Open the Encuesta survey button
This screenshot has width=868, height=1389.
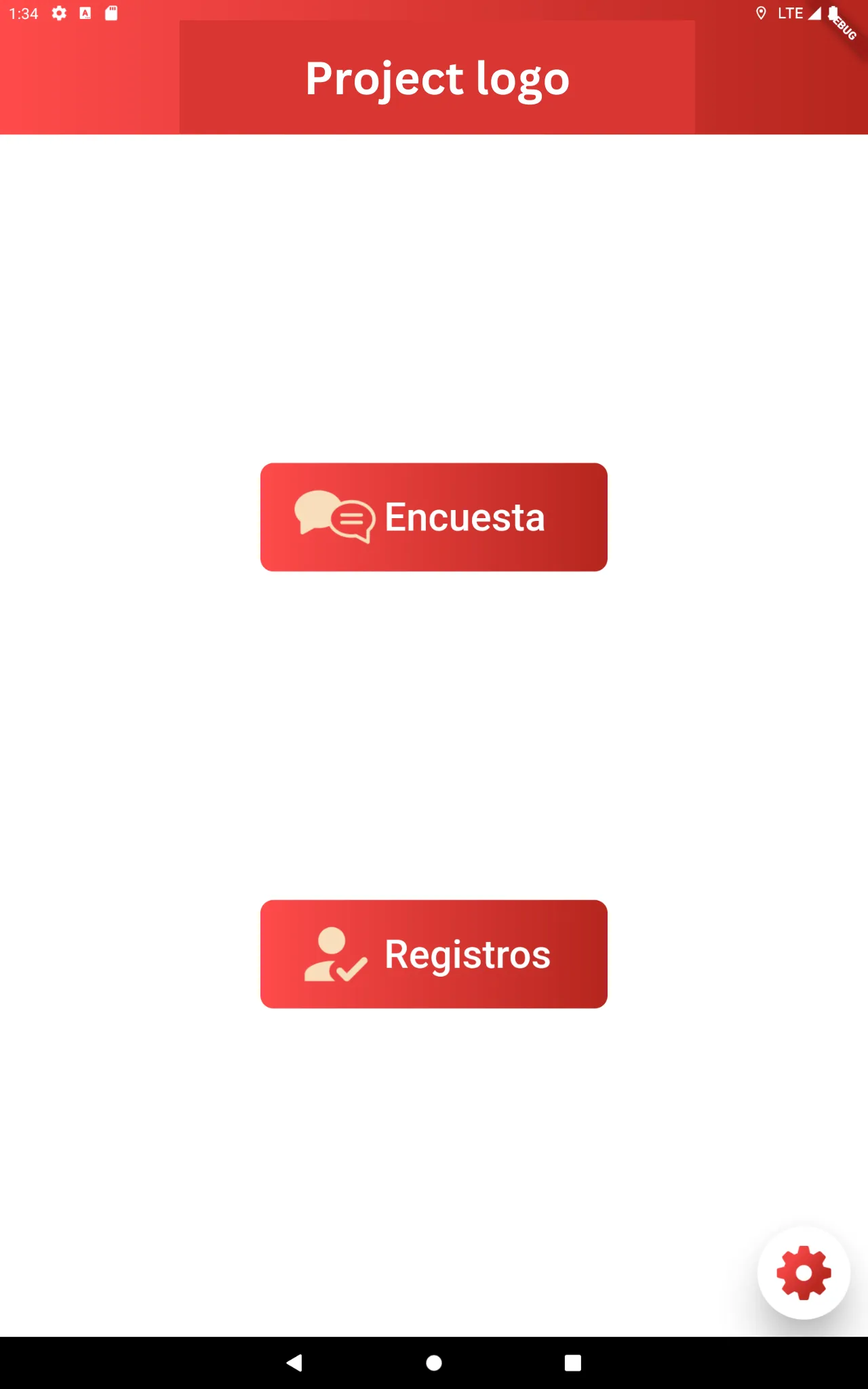pyautogui.click(x=434, y=517)
